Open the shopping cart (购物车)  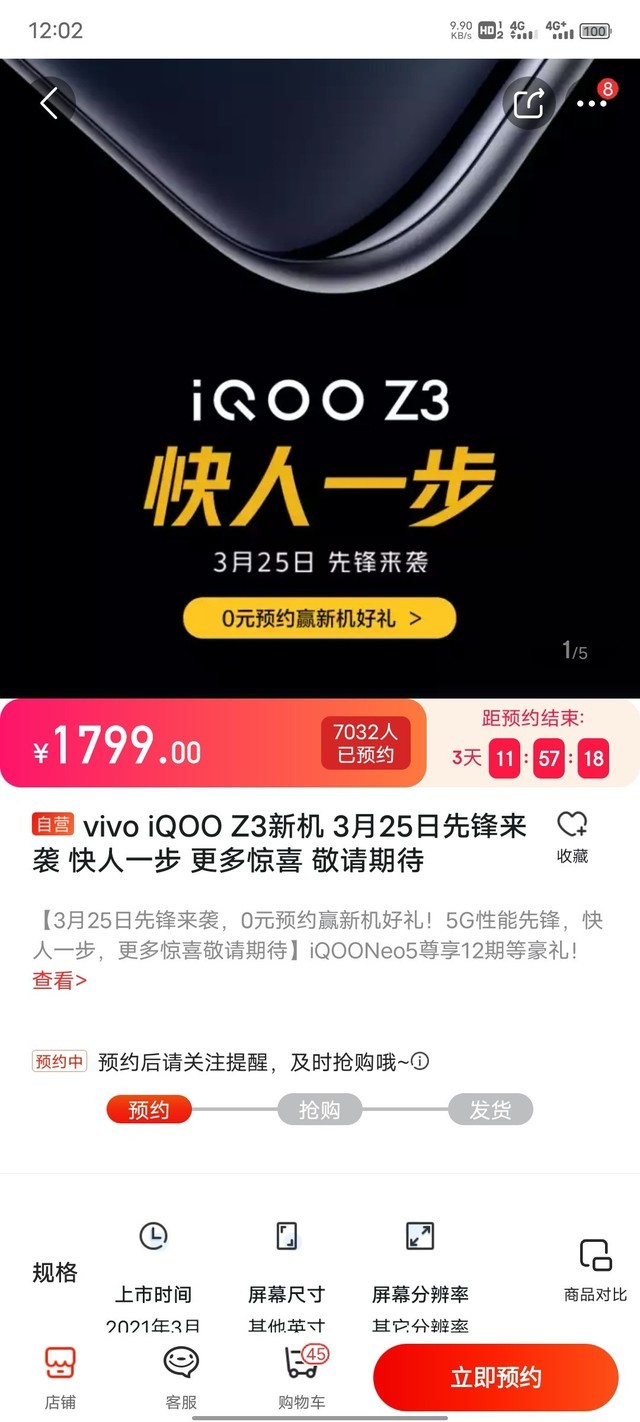pyautogui.click(x=302, y=1376)
